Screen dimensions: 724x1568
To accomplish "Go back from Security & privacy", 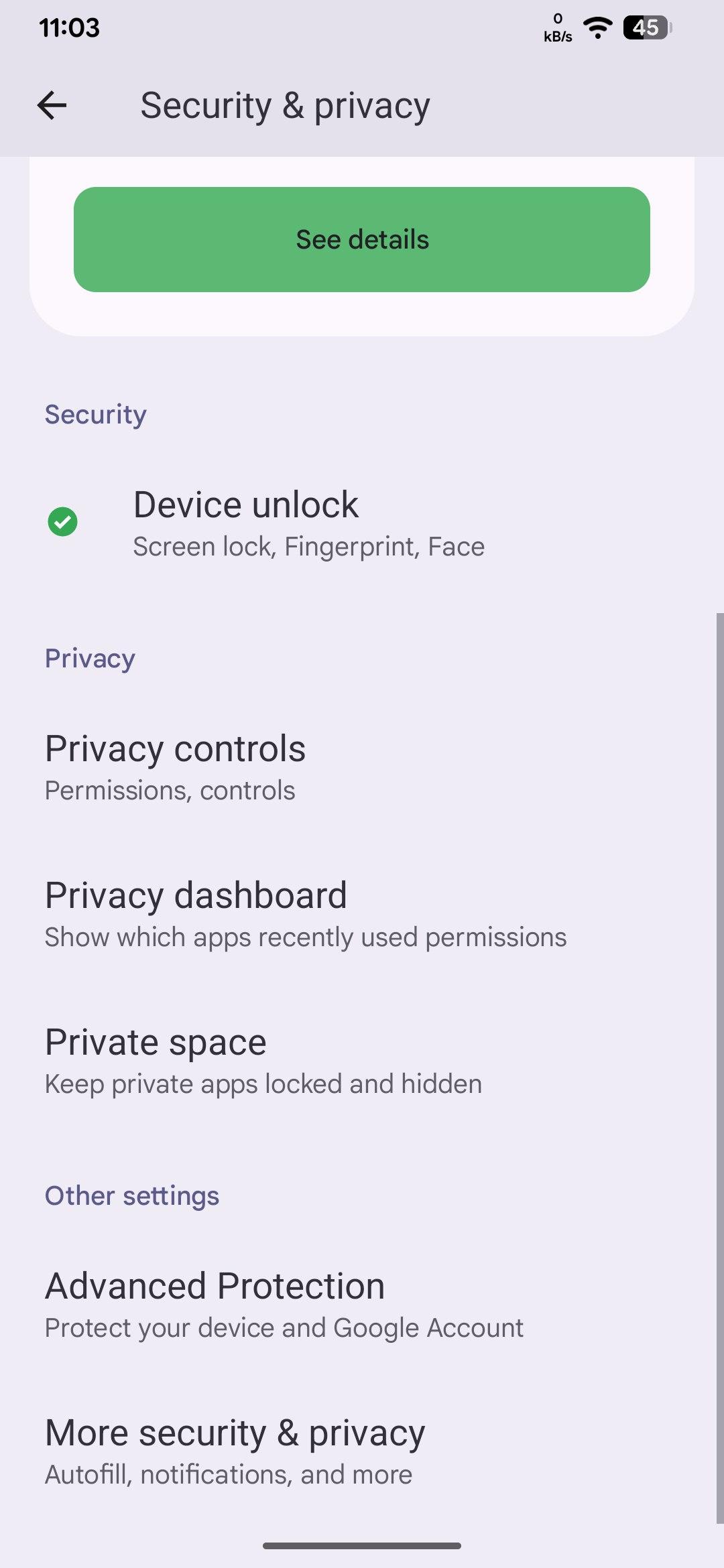I will (52, 105).
